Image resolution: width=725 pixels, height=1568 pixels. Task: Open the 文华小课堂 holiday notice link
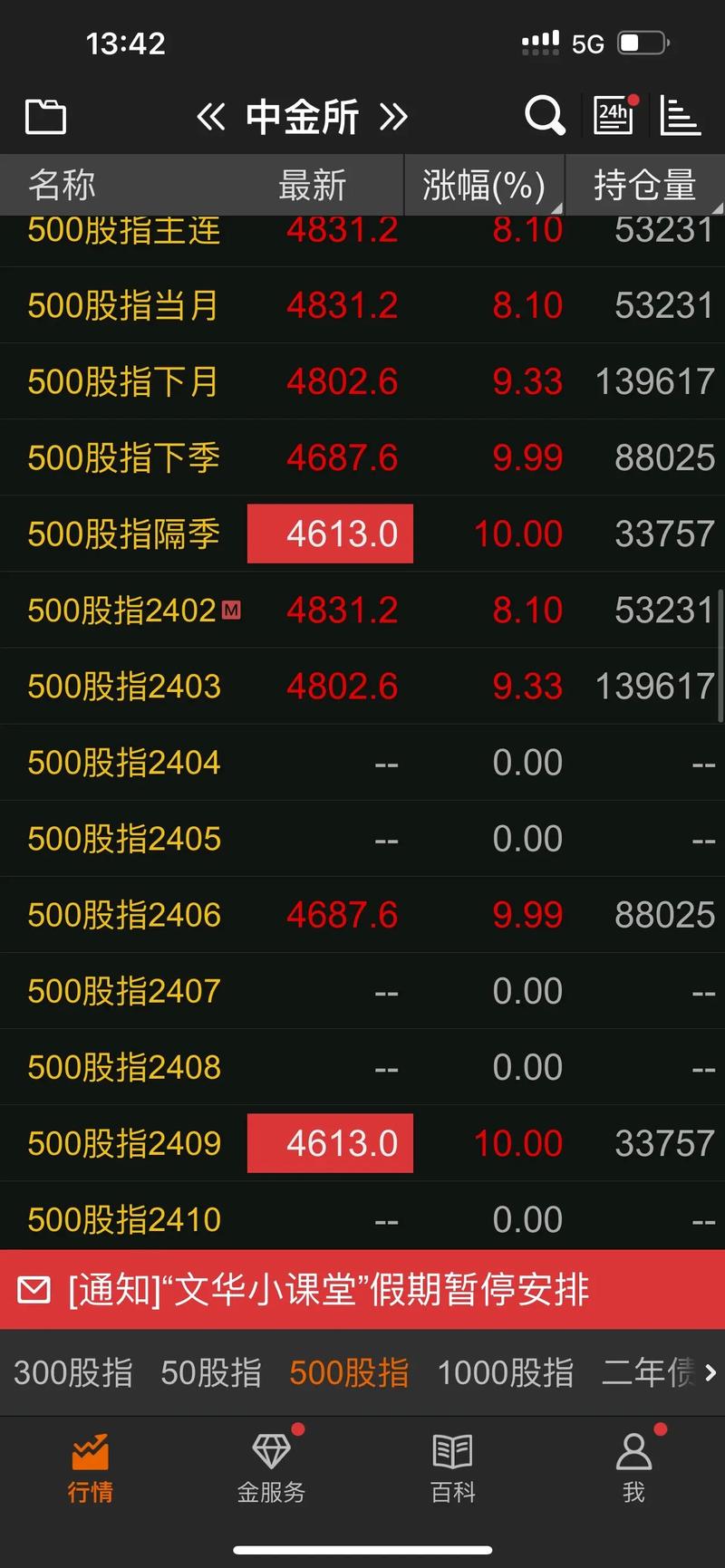click(326, 1291)
